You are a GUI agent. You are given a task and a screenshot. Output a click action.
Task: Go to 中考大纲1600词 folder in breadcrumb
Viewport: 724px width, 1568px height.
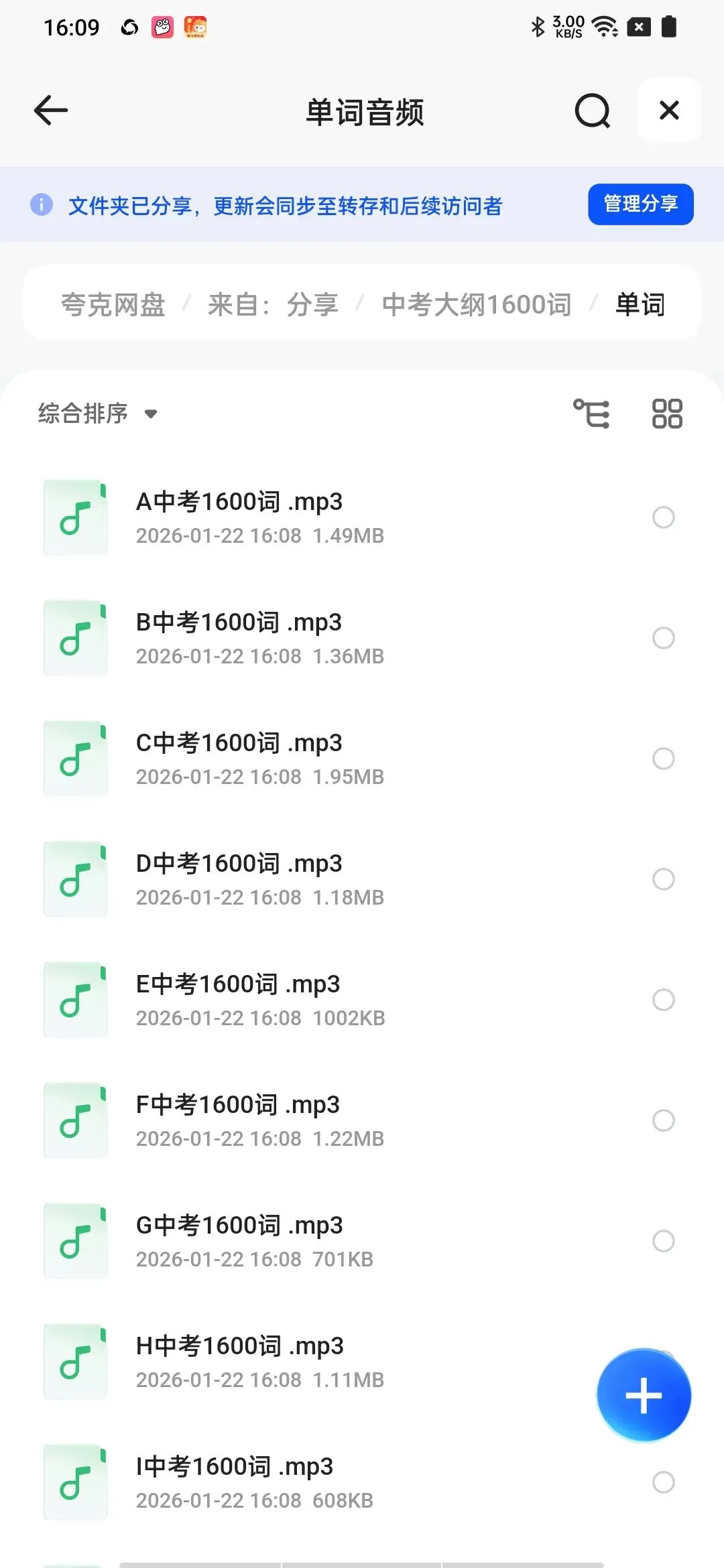pyautogui.click(x=476, y=305)
